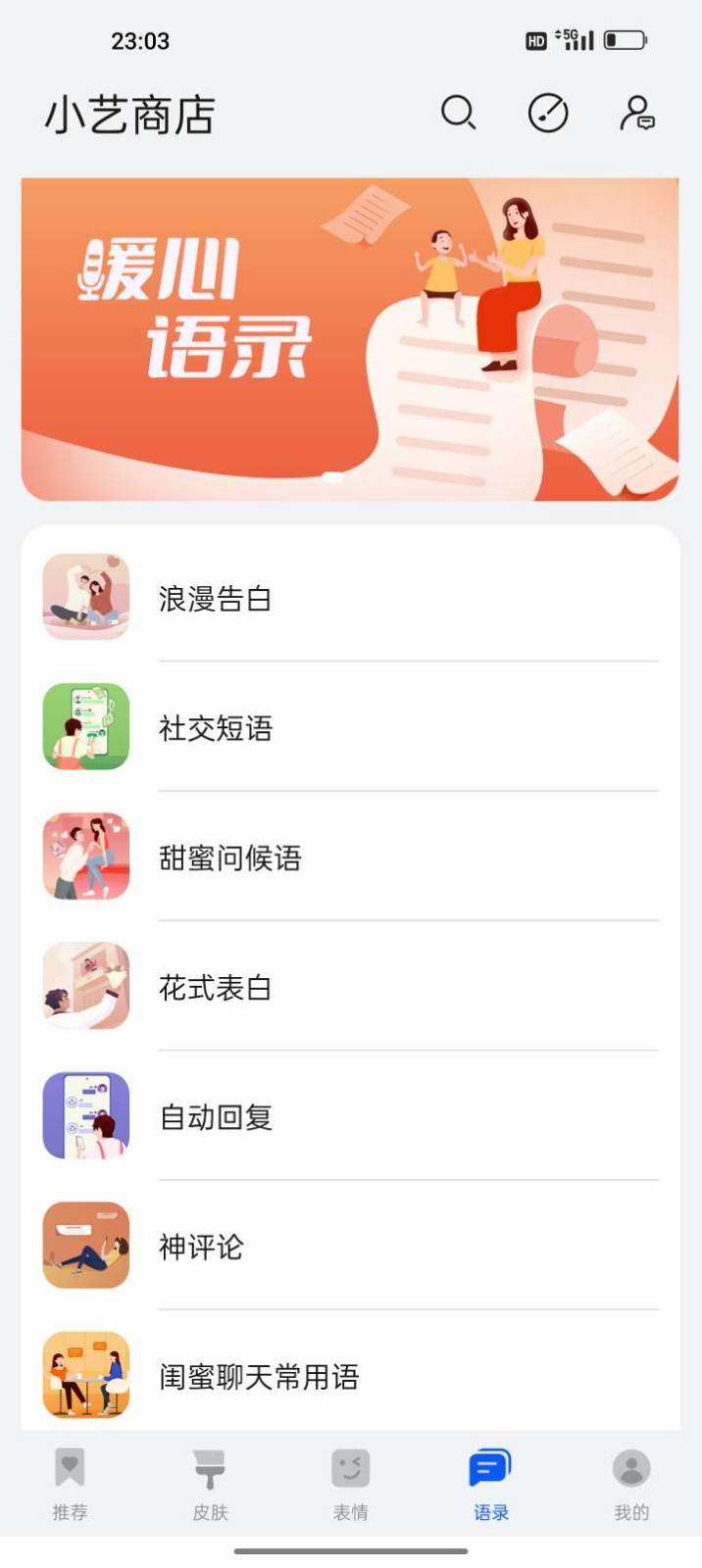This screenshot has height=1568, width=702.
Task: Open the search icon in the header
Action: point(458,113)
